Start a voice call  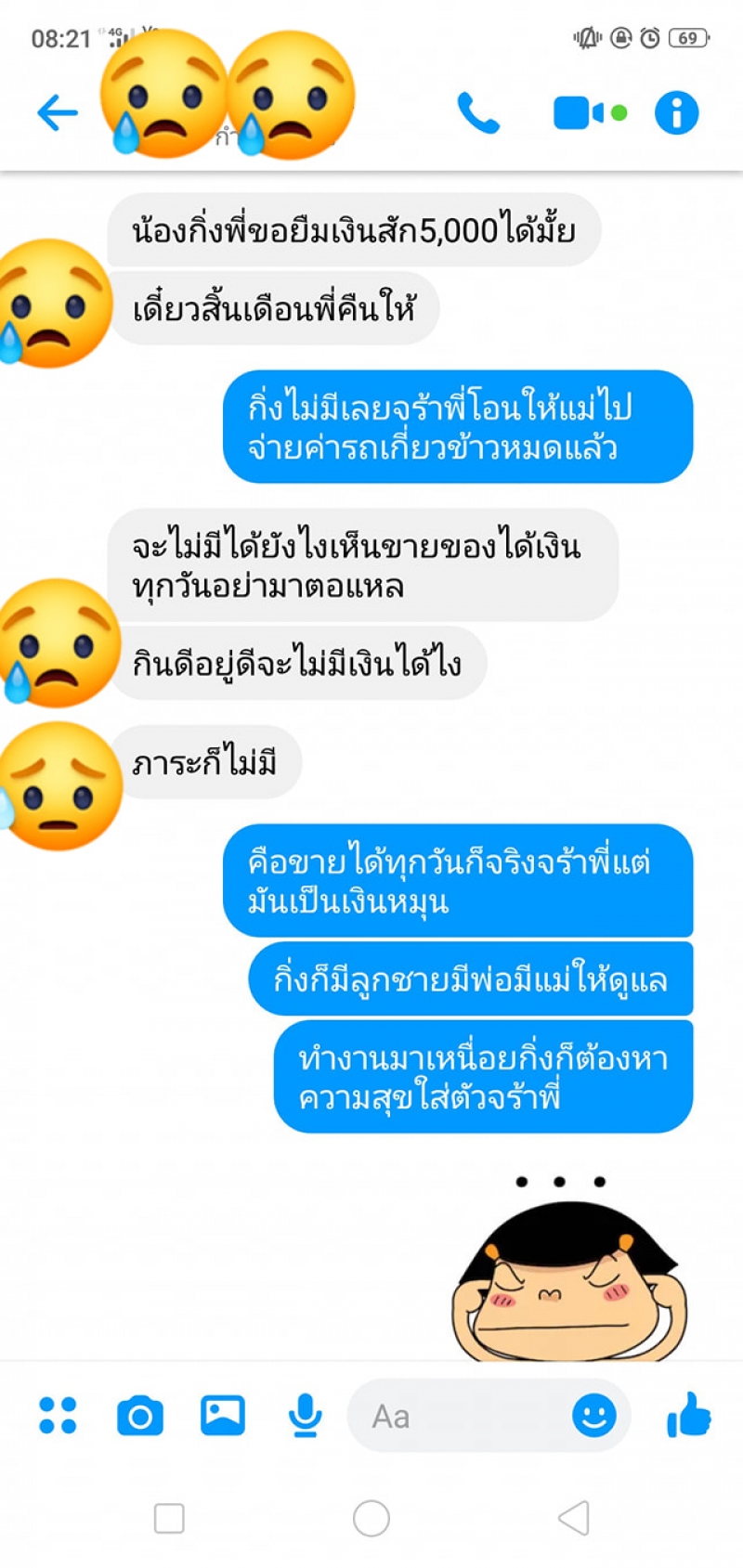pyautogui.click(x=478, y=113)
